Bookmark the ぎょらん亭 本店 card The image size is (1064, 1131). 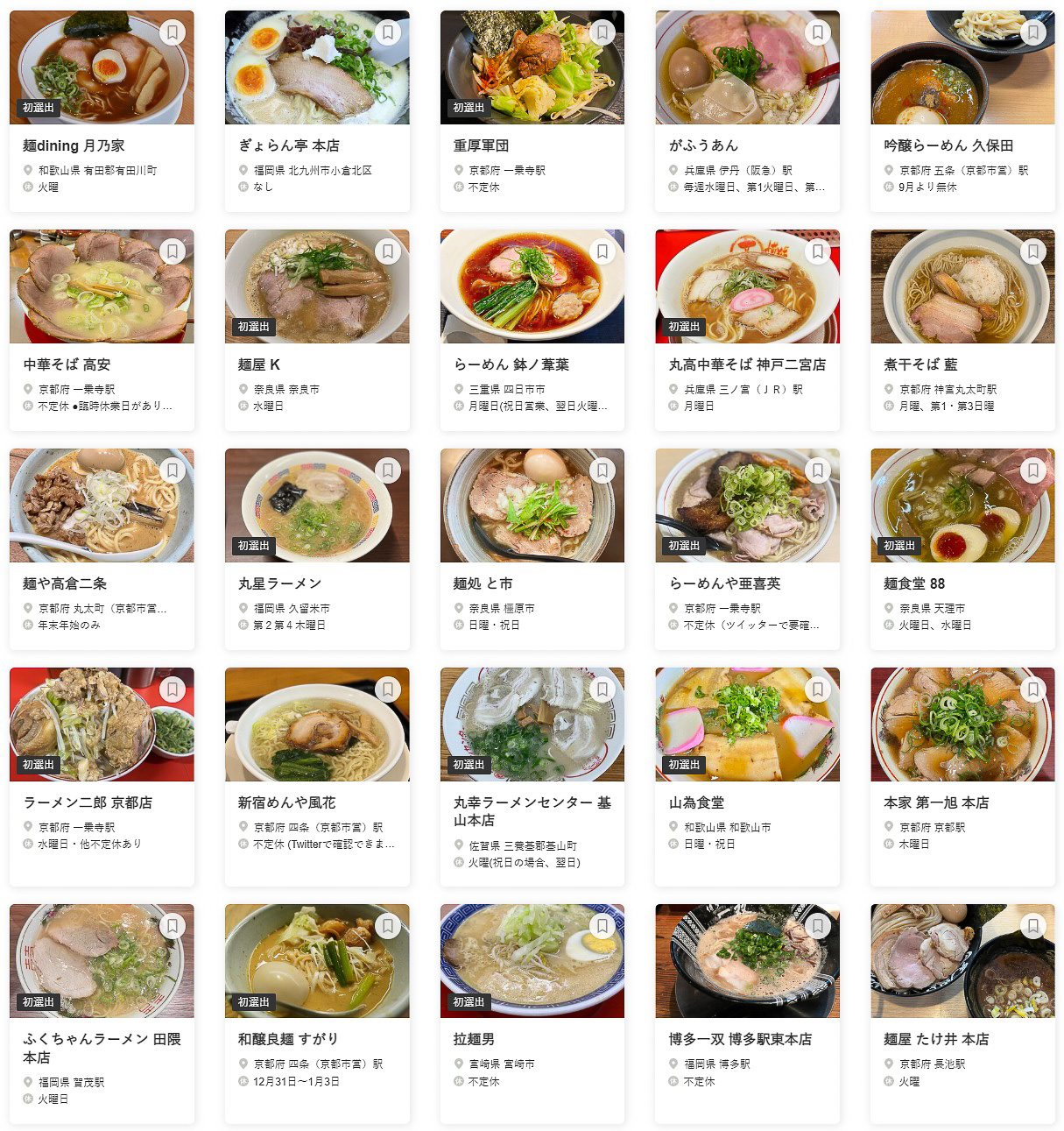pyautogui.click(x=389, y=32)
